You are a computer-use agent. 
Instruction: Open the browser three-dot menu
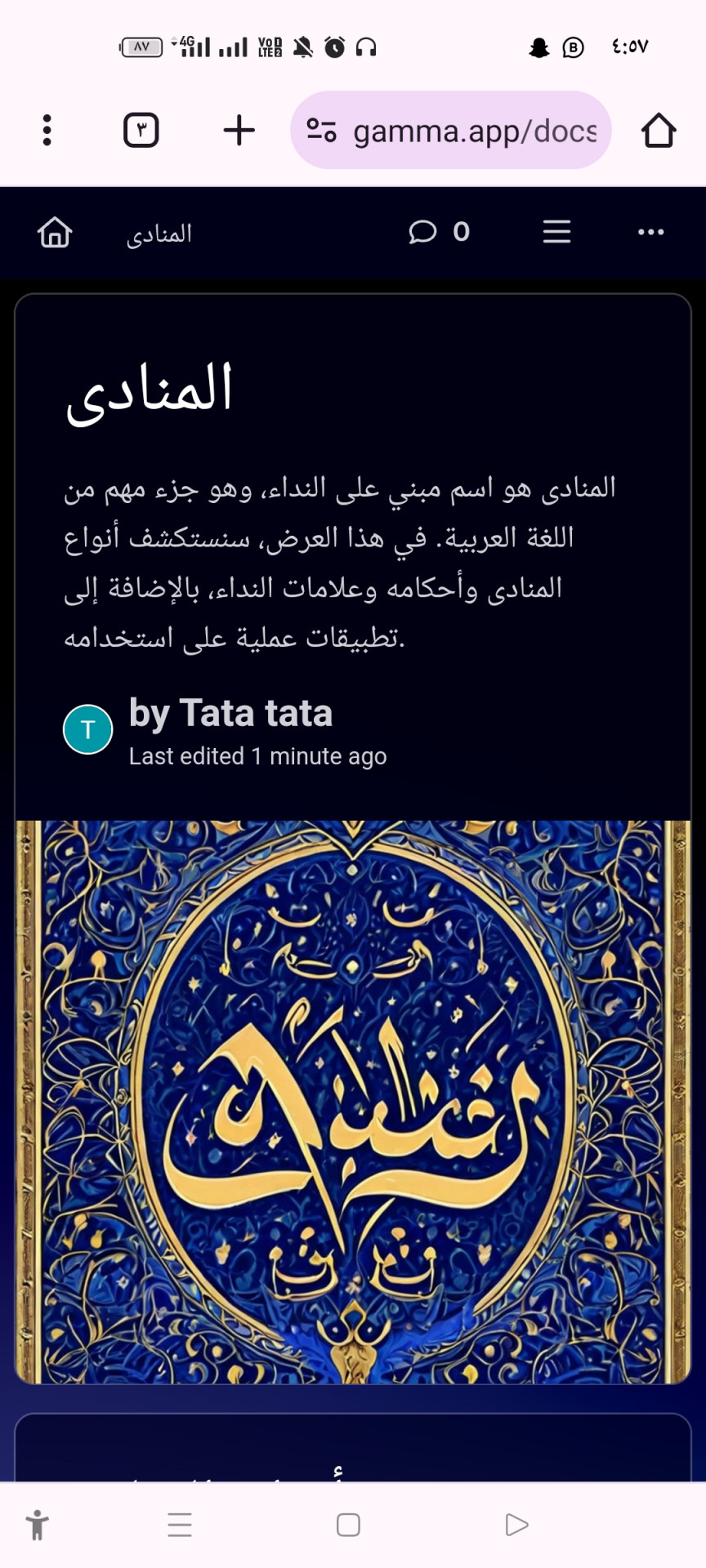point(47,131)
